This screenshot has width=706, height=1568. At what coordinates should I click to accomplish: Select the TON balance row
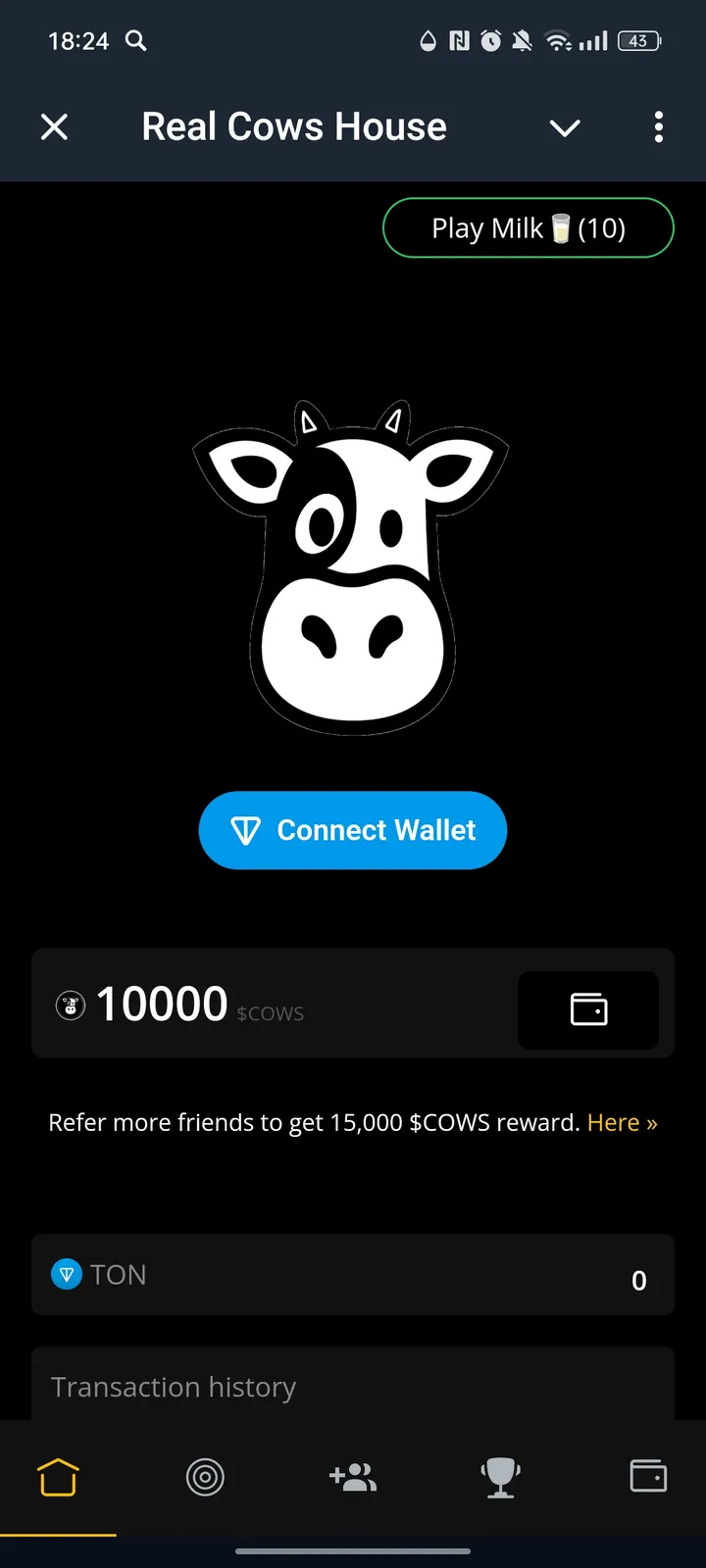353,1274
